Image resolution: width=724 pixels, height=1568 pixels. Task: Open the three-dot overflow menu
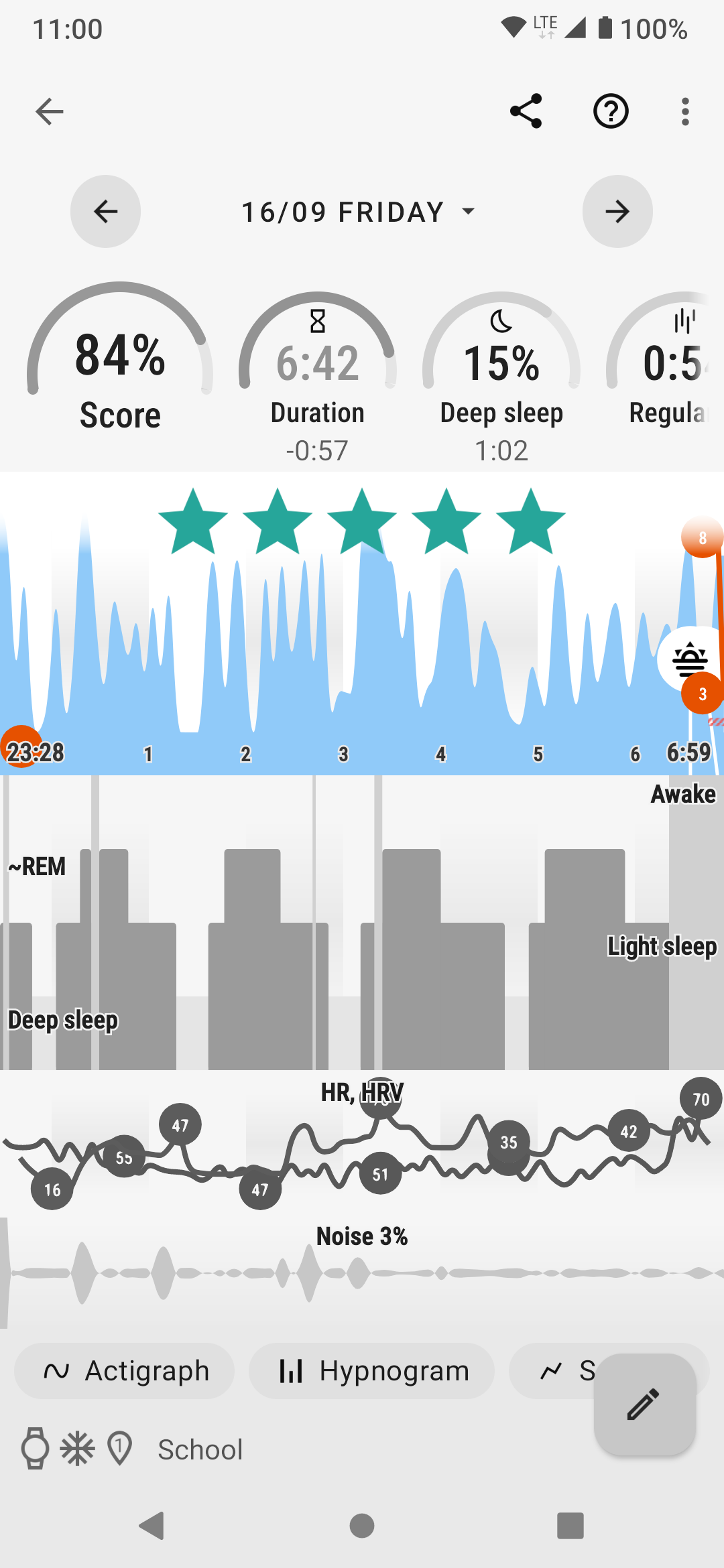tap(684, 111)
